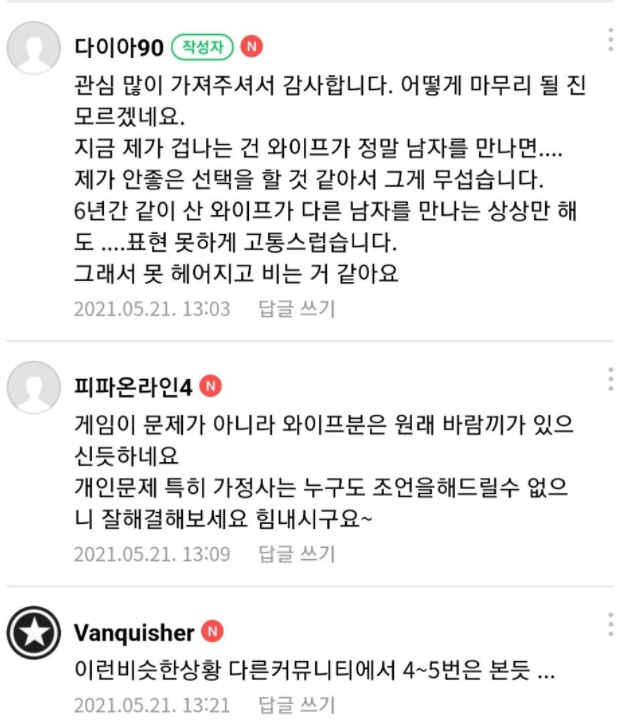Viewport: 639px width, 722px height.
Task: Reply to 다이아90's comment via 답글 쓰기
Action: (x=296, y=308)
